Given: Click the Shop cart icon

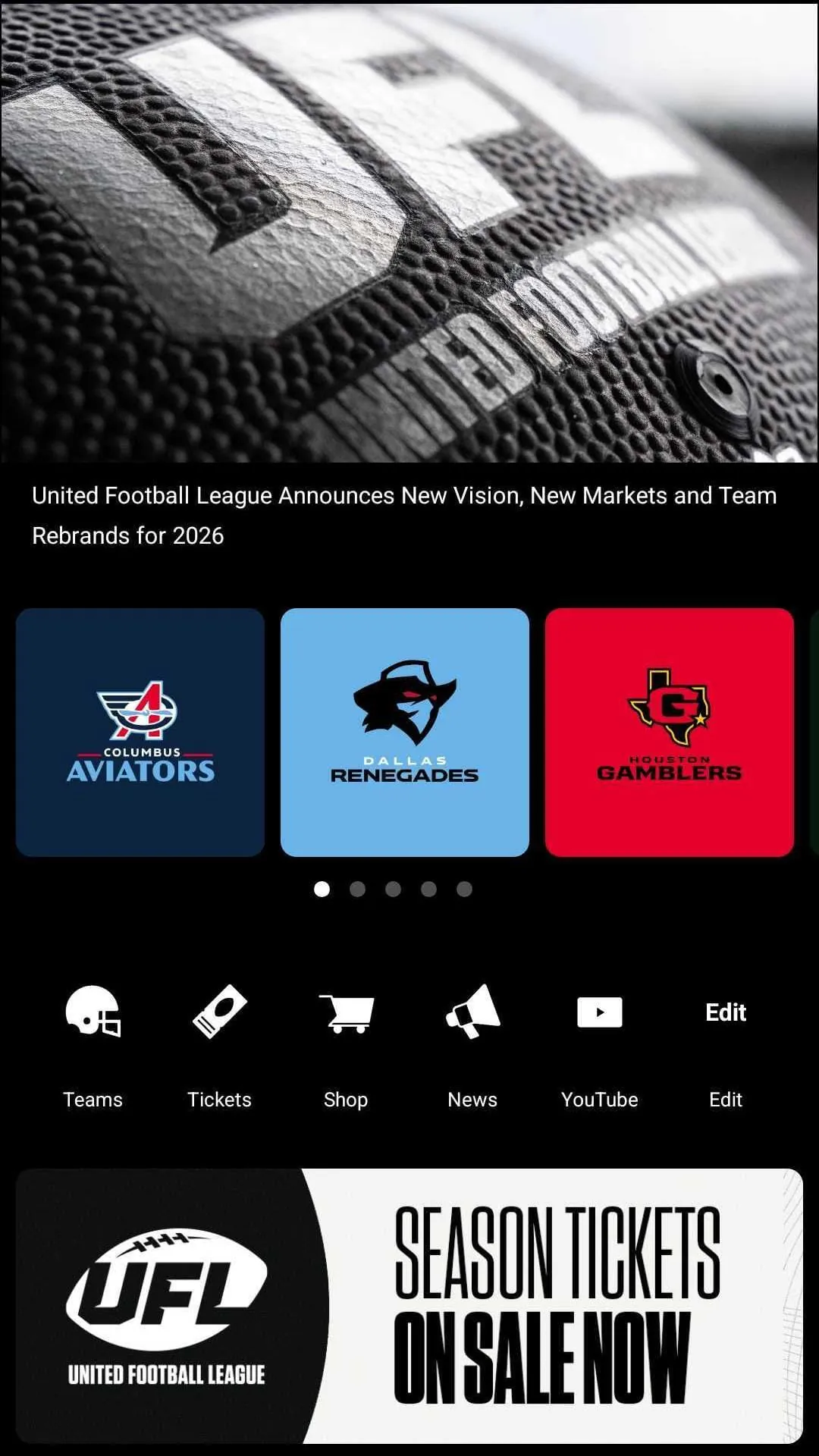Looking at the screenshot, I should 346,1012.
